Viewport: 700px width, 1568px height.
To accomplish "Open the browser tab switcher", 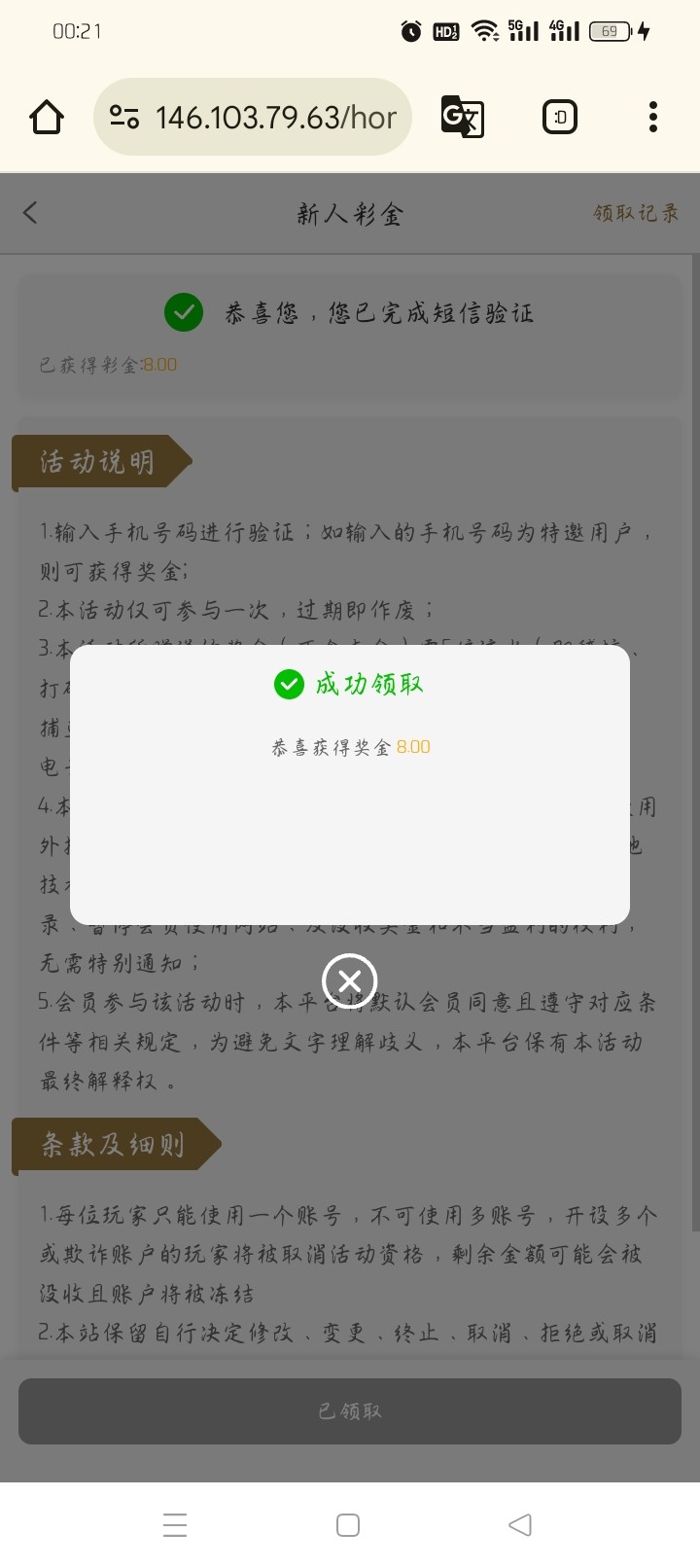I will [x=560, y=118].
